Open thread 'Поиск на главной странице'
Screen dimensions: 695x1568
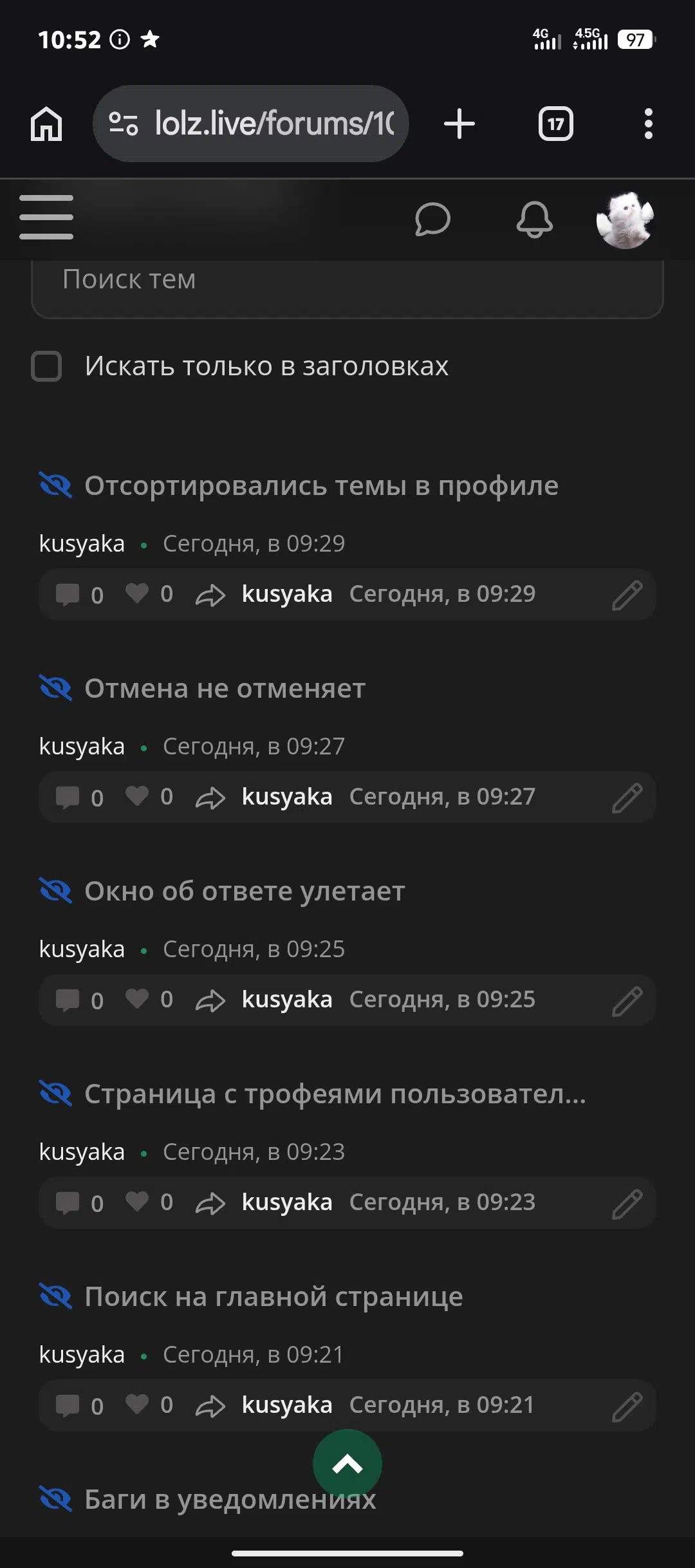click(273, 1297)
